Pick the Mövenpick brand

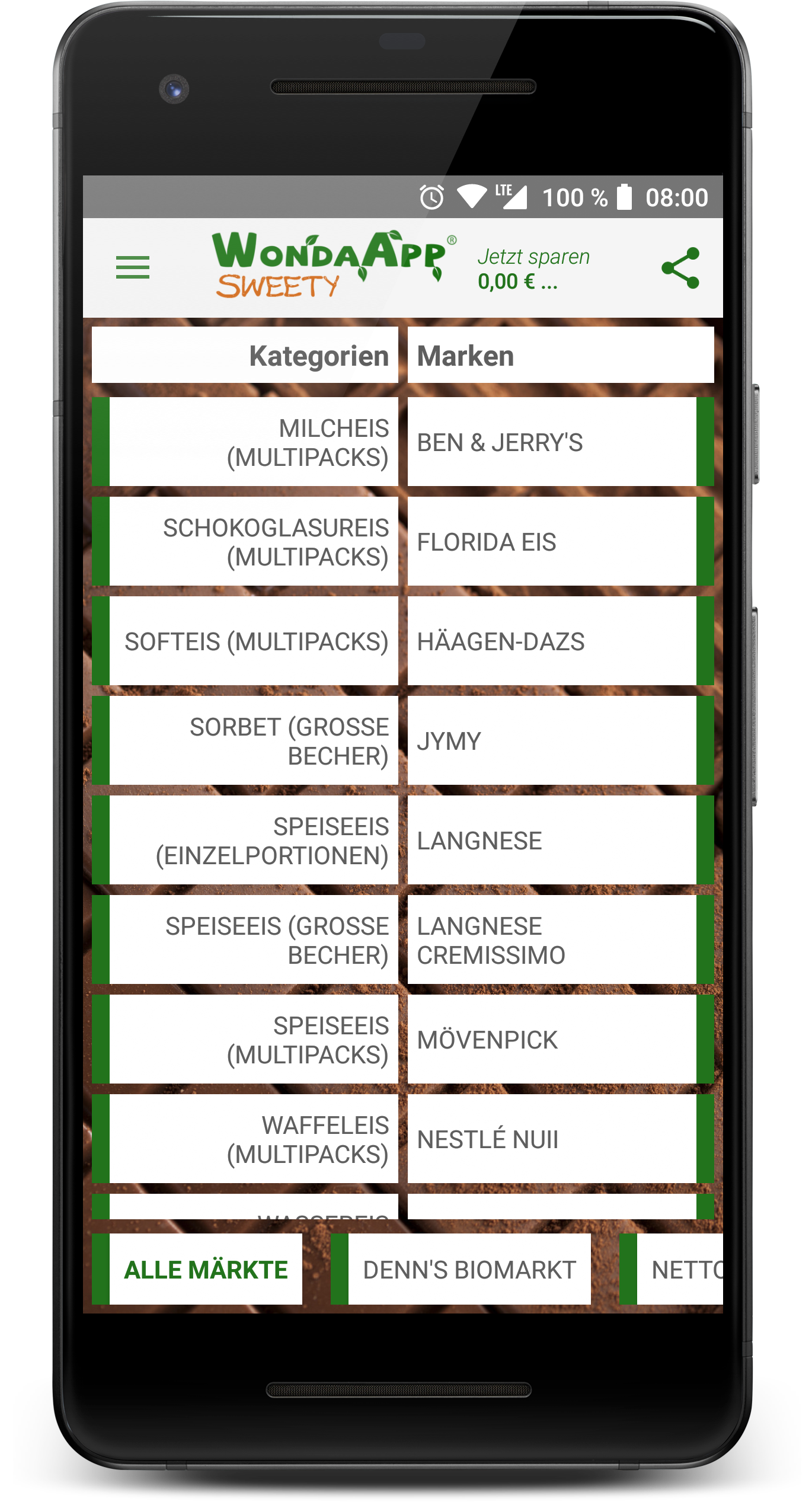(561, 1039)
